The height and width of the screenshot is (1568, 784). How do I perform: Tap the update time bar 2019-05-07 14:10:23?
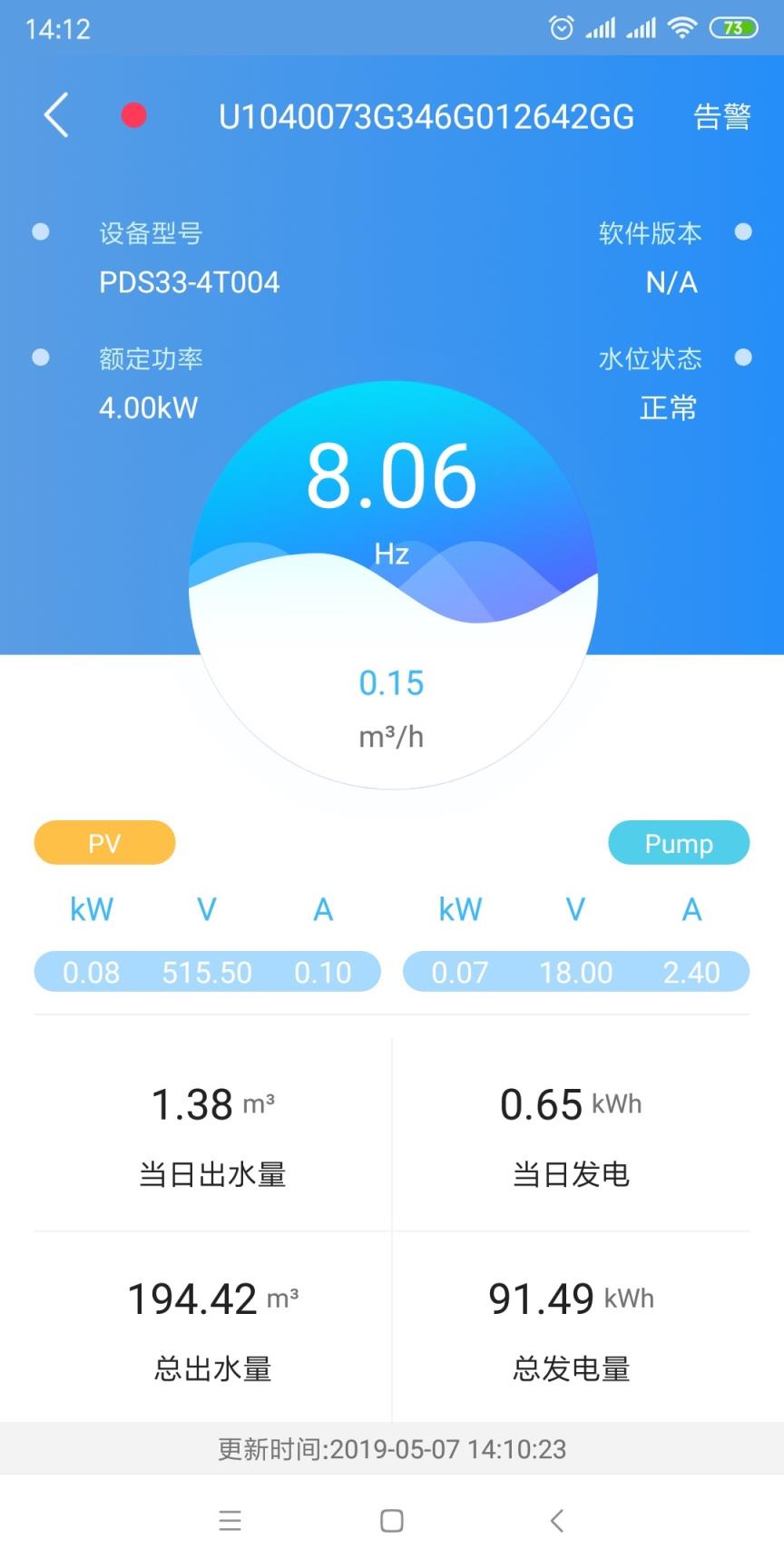[x=392, y=1450]
